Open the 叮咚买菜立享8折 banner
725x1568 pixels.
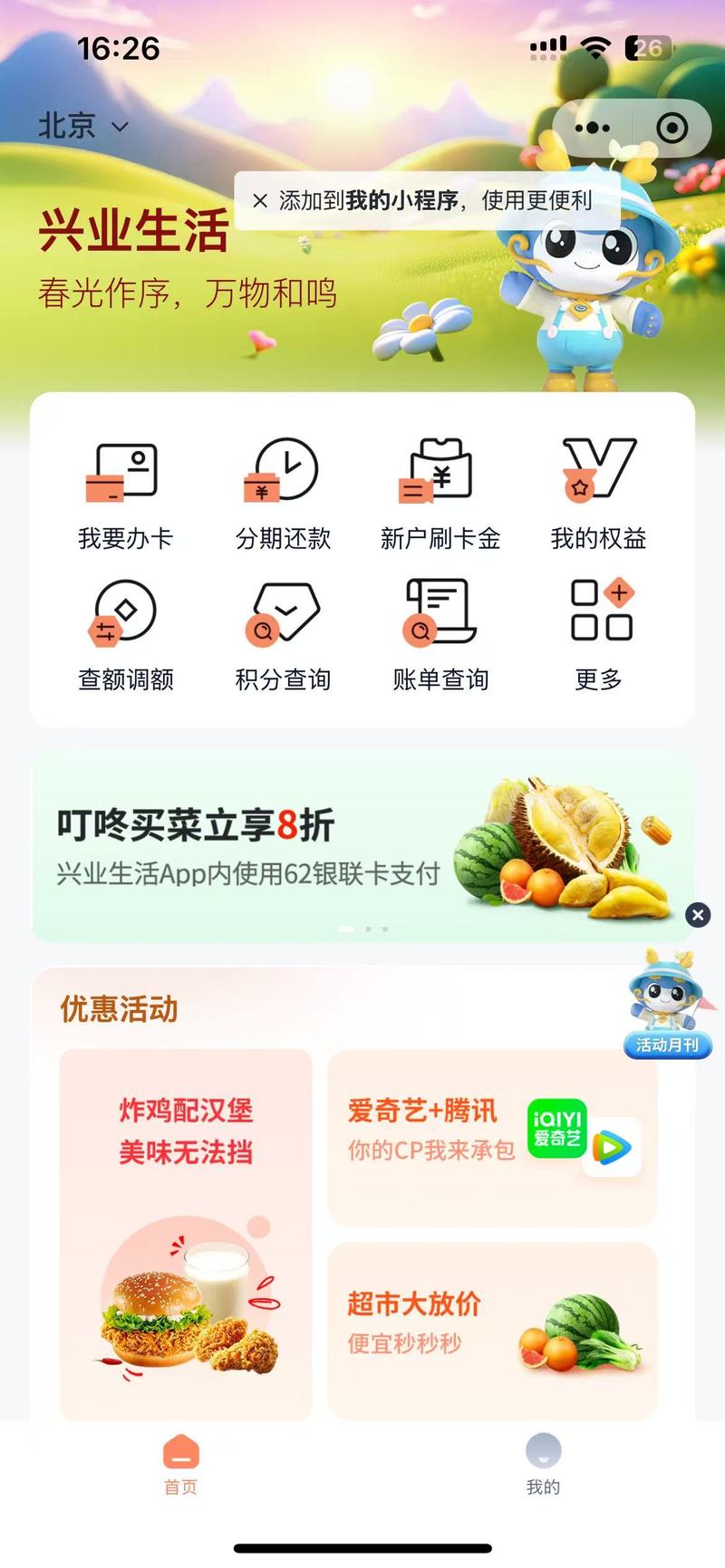[362, 847]
